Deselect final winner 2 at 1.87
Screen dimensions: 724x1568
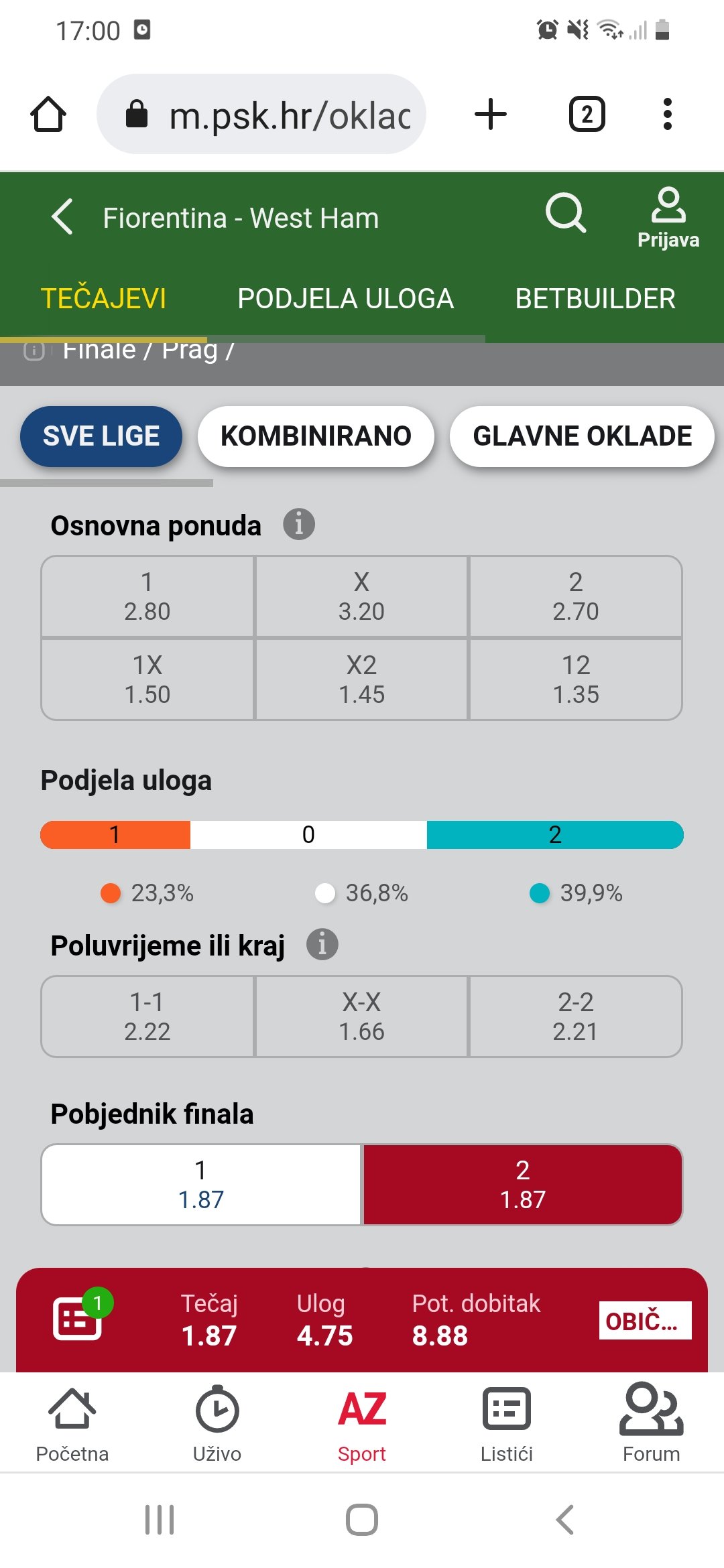(523, 1185)
